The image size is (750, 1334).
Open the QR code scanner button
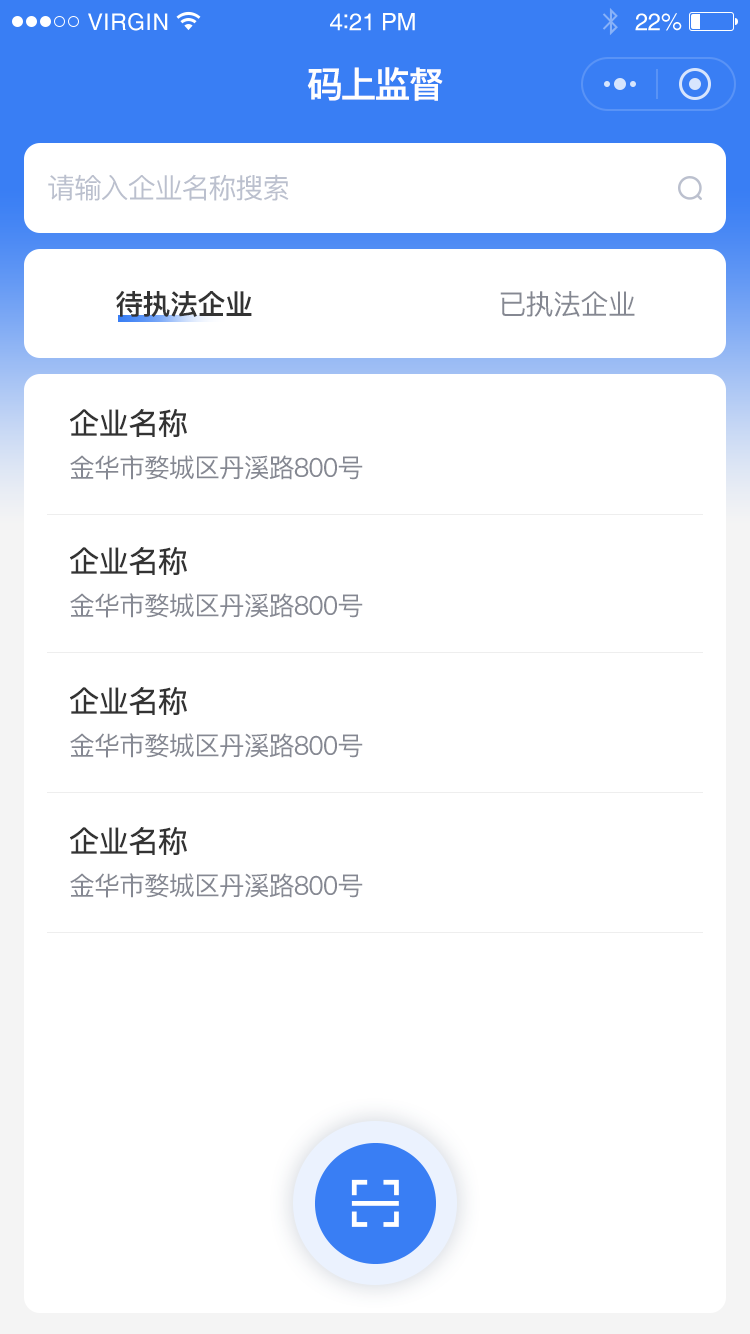[x=375, y=1203]
